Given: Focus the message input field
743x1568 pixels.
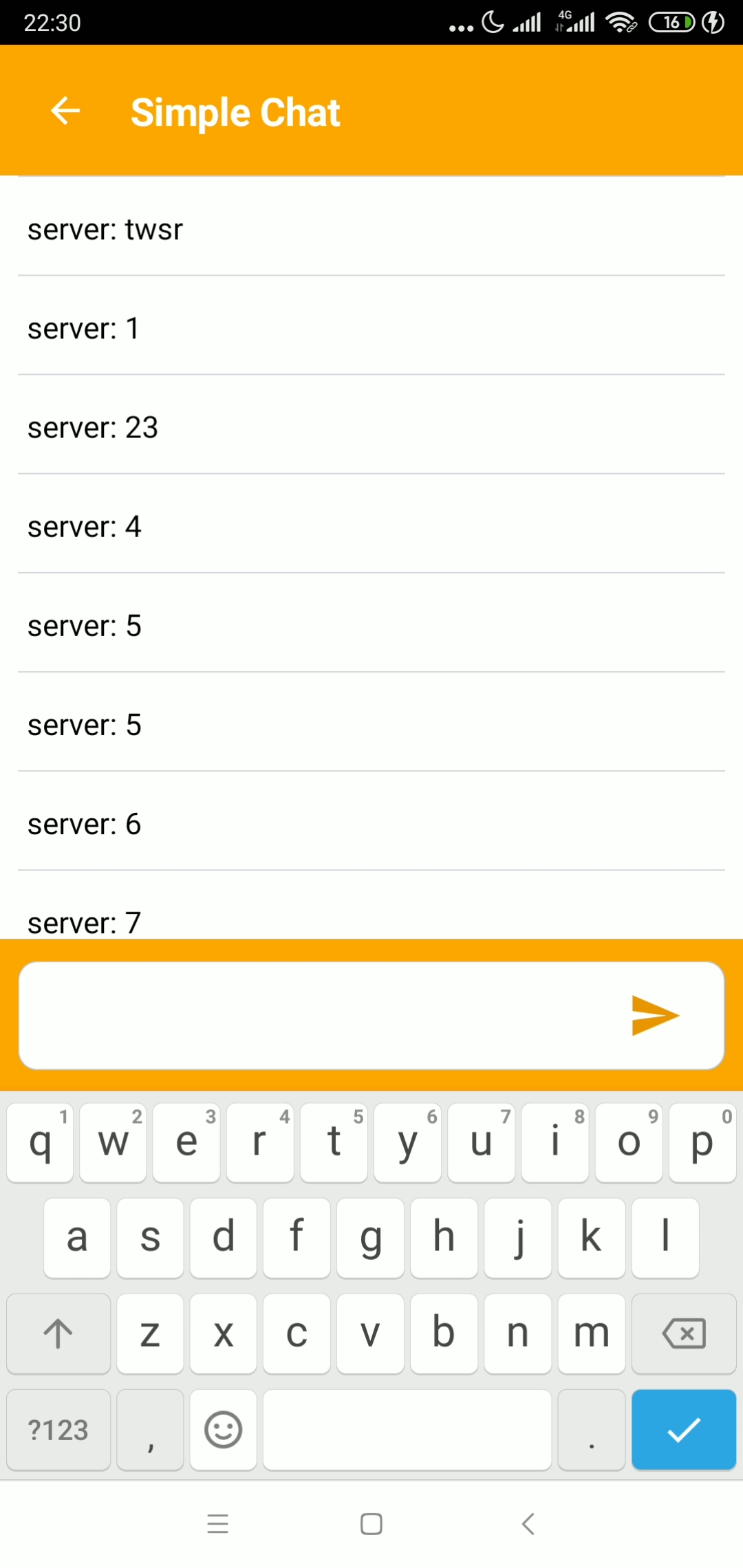Looking at the screenshot, I should [316, 1015].
